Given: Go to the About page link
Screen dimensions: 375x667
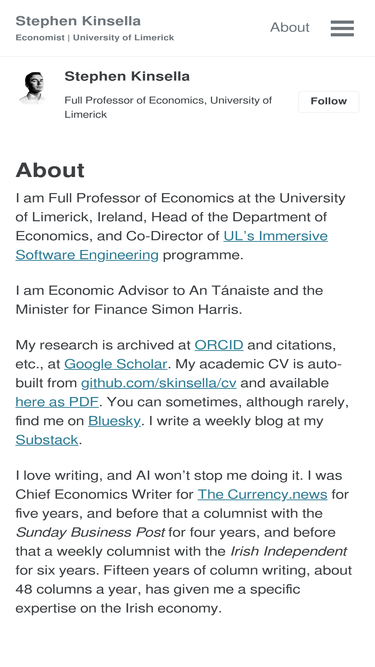Looking at the screenshot, I should 290,27.
